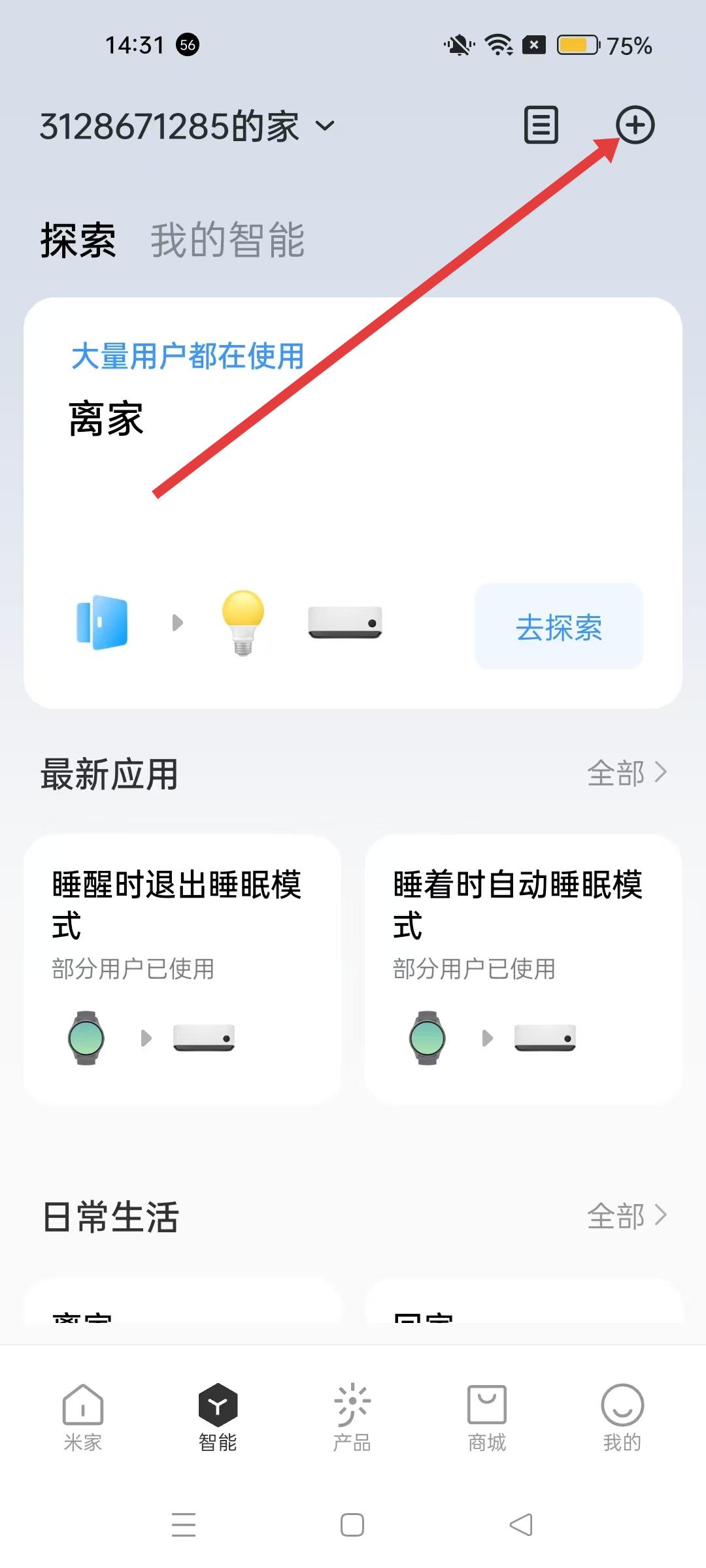The width and height of the screenshot is (706, 1568).
Task: Tap the 去探索 button
Action: click(559, 627)
